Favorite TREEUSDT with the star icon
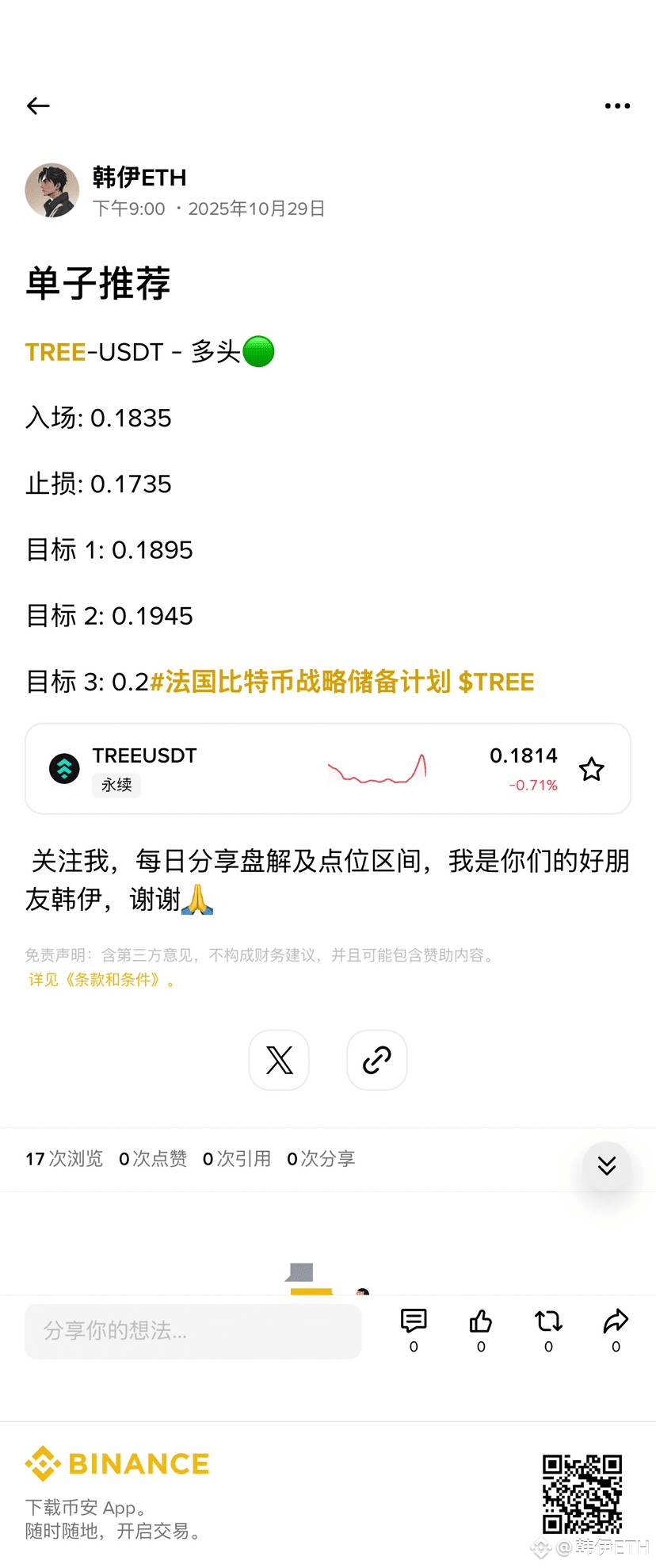 point(591,769)
